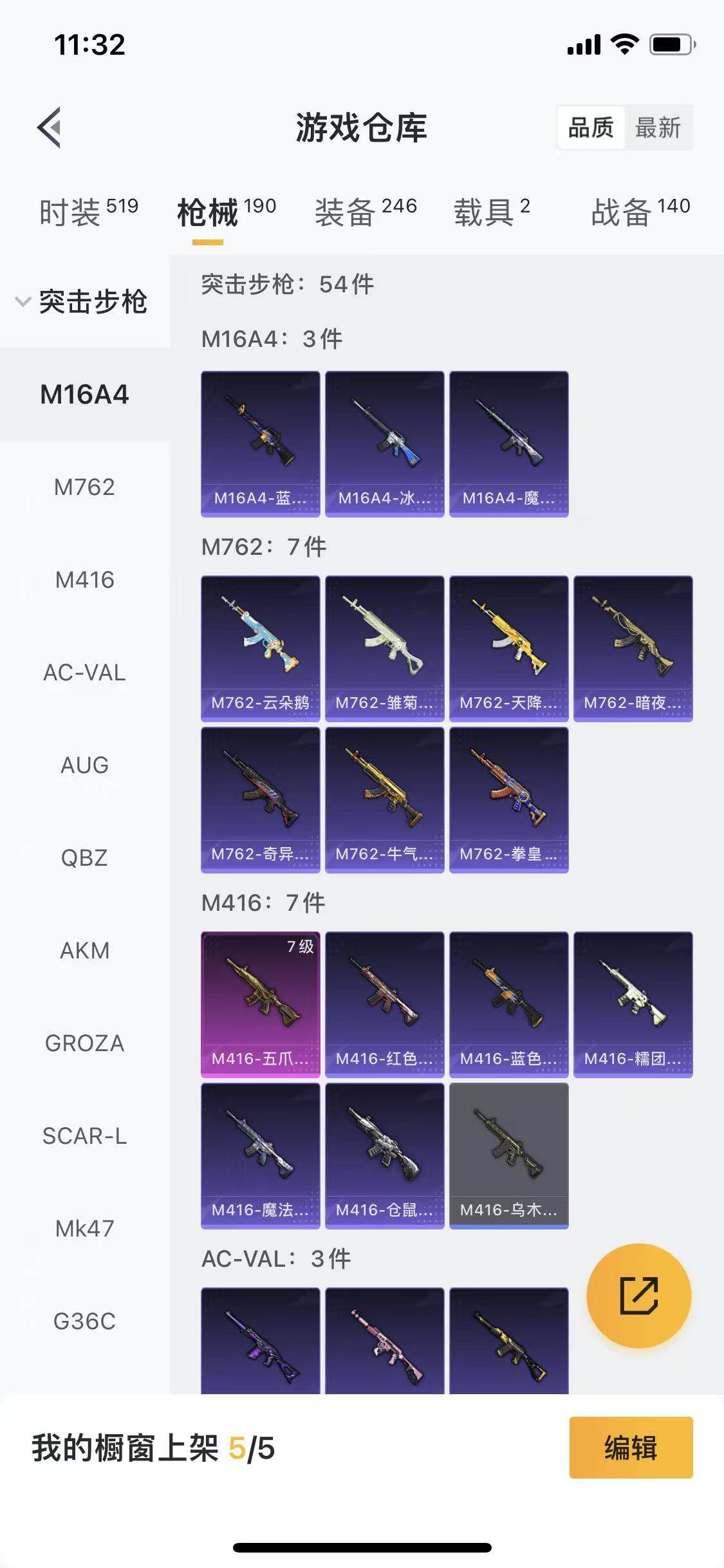This screenshot has height=1568, width=724.
Task: Open the M762-云朵鹅 skin tile
Action: coord(261,649)
